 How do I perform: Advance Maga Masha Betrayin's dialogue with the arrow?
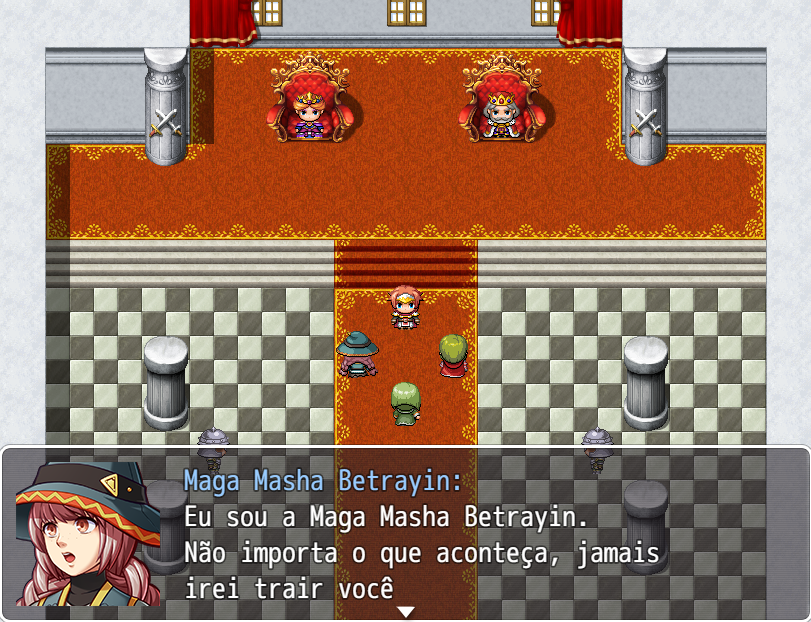tap(405, 611)
